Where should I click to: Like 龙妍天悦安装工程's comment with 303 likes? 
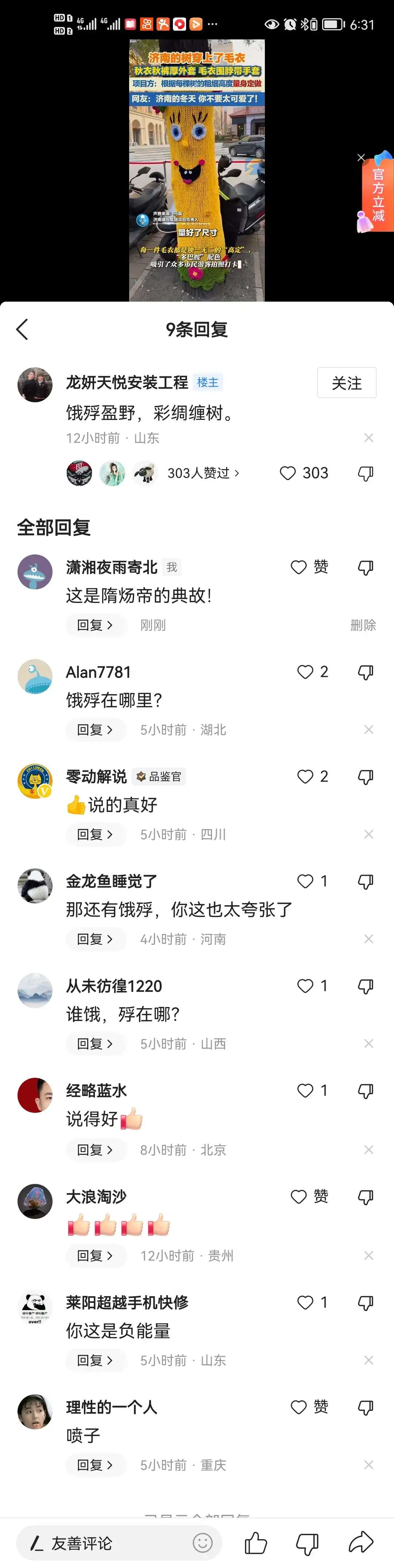pos(288,473)
